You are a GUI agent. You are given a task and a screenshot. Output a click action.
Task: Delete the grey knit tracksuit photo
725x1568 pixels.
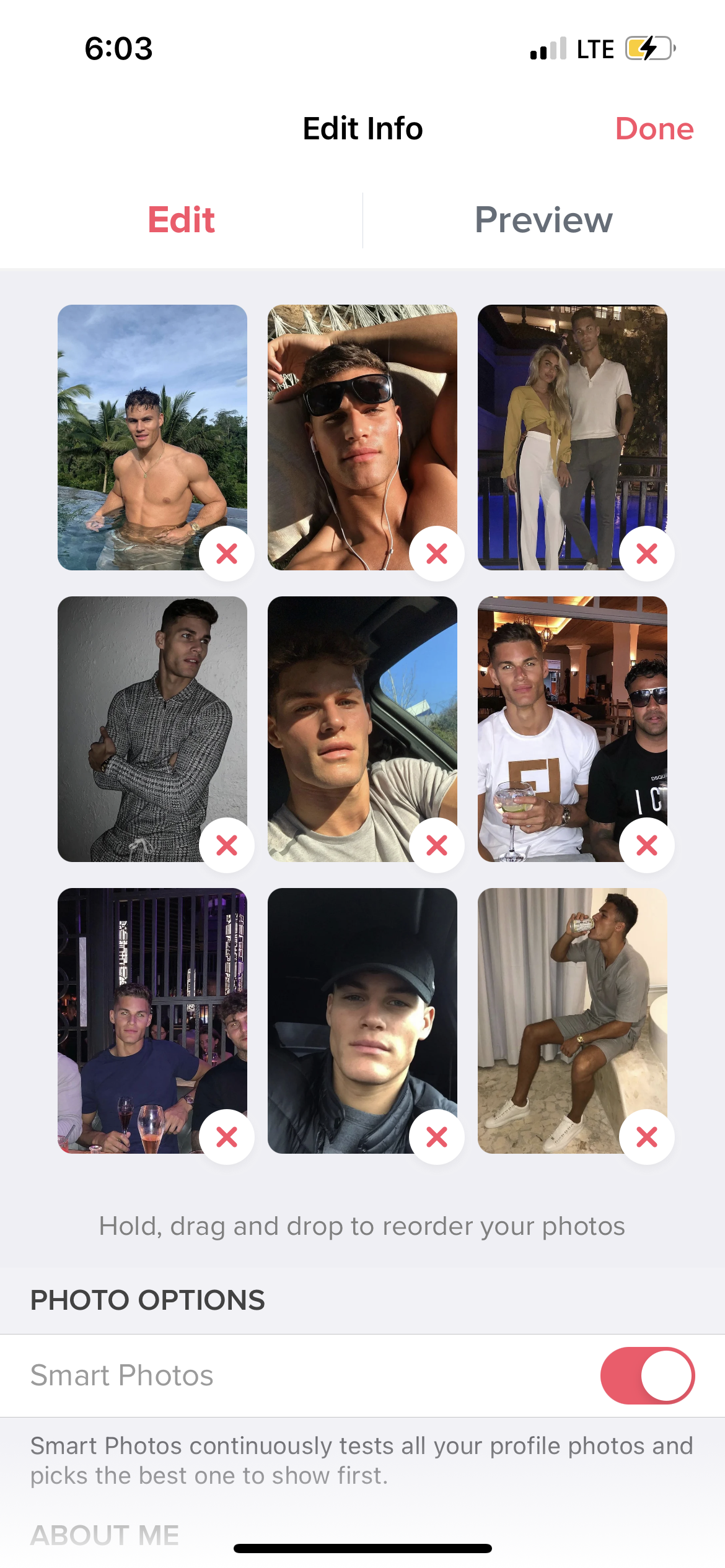227,845
